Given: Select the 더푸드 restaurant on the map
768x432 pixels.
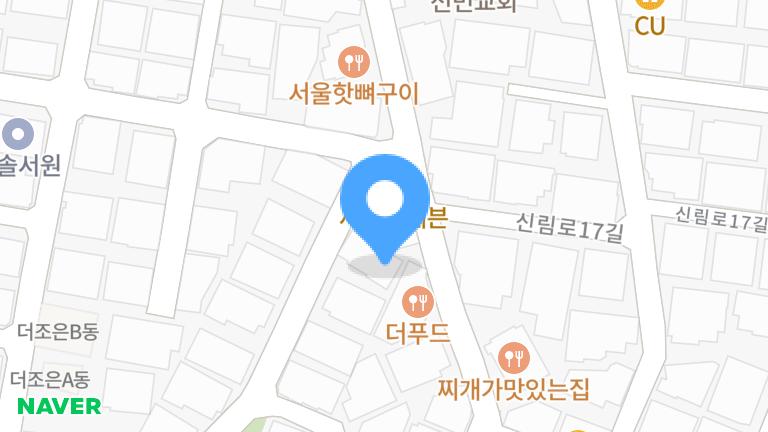Looking at the screenshot, I should [x=416, y=300].
